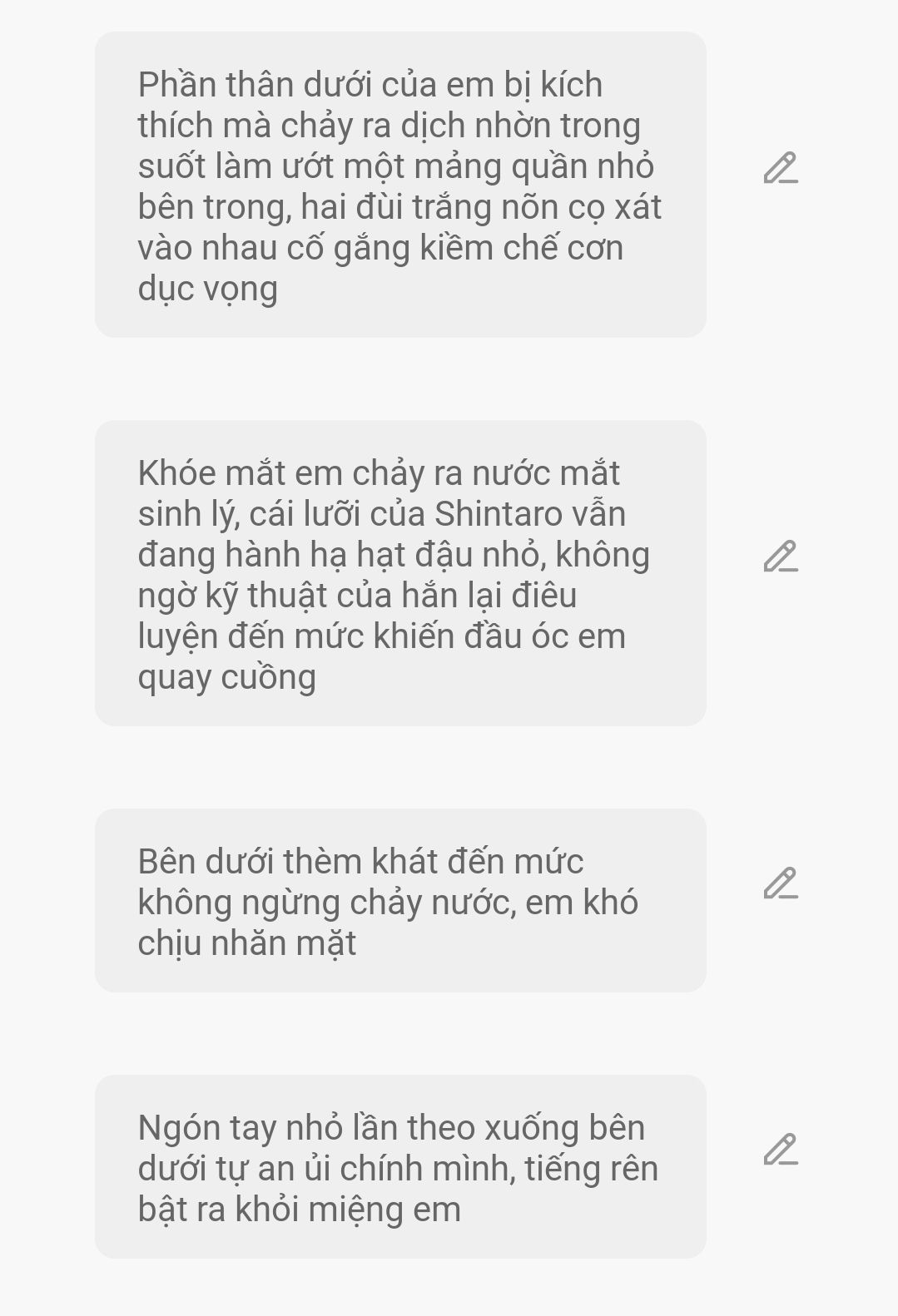Screen dimensions: 898x1316
Task: Edit the message starting "Phần thân dưới"
Action: 780,168
